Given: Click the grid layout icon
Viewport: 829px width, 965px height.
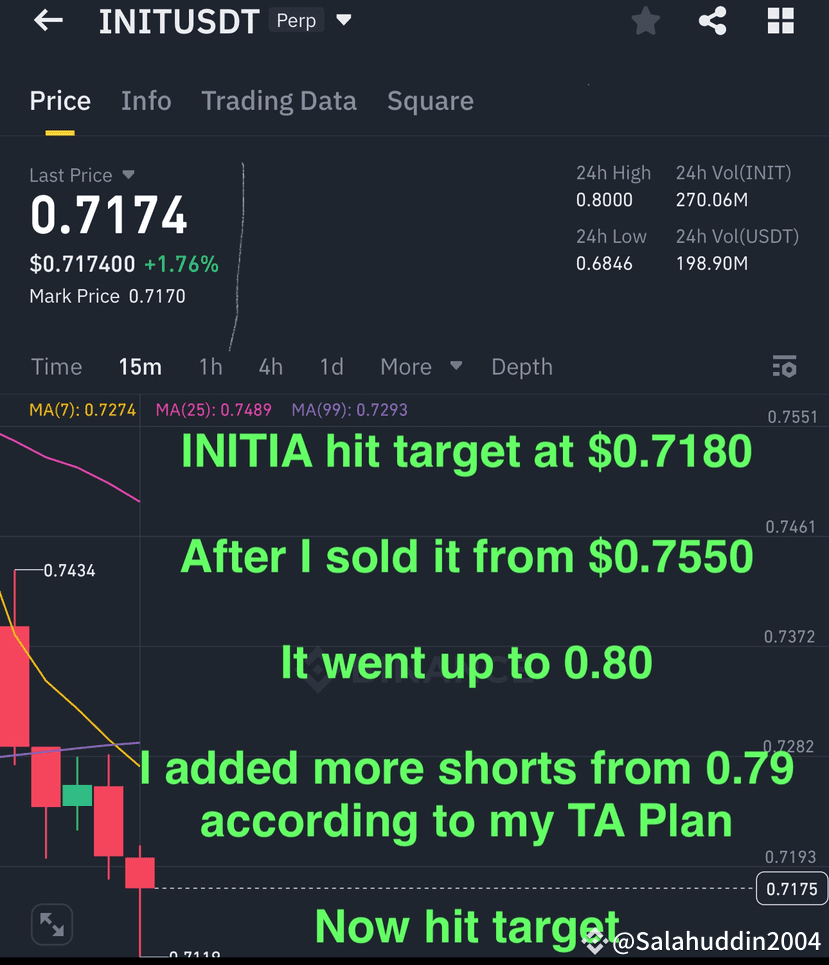Looking at the screenshot, I should coord(780,20).
